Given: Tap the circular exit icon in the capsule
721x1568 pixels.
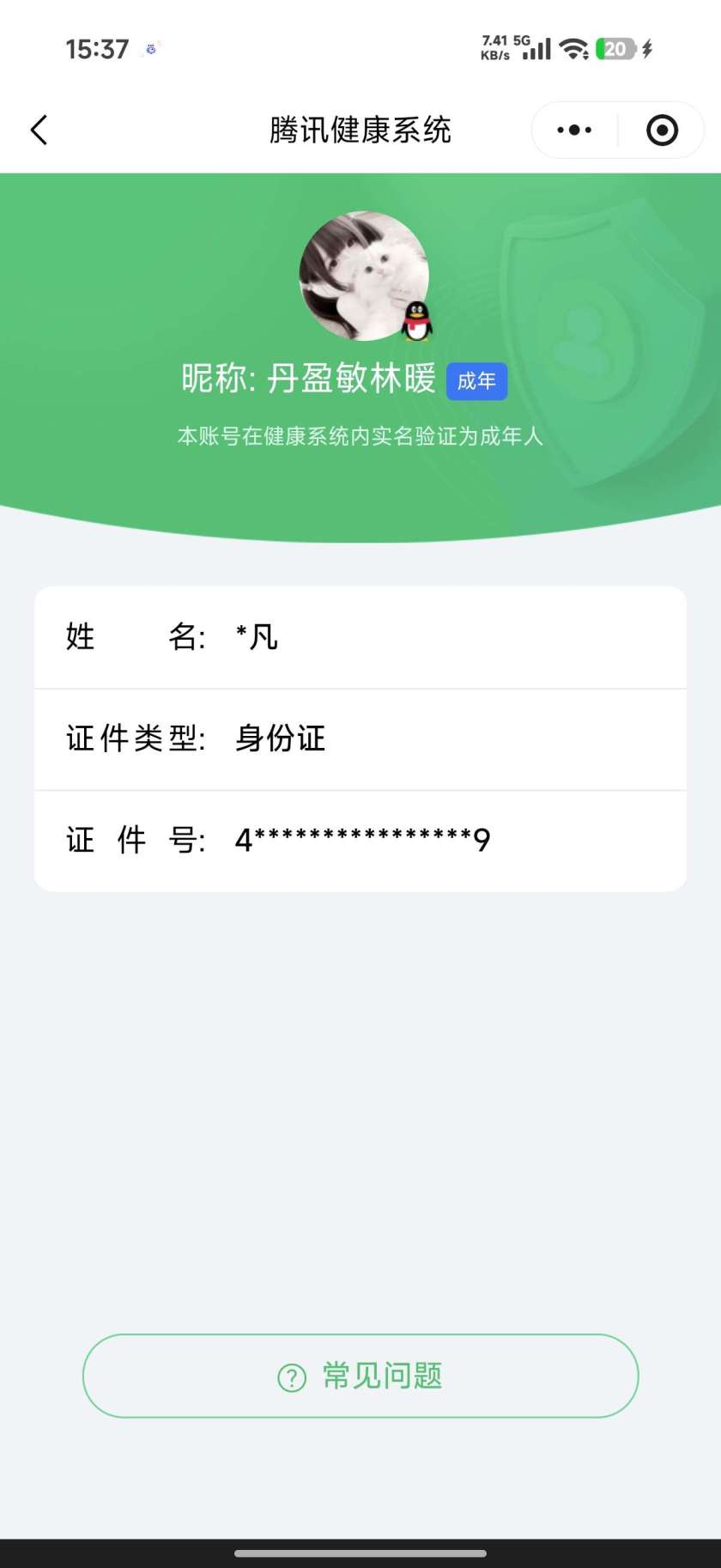Looking at the screenshot, I should point(661,130).
